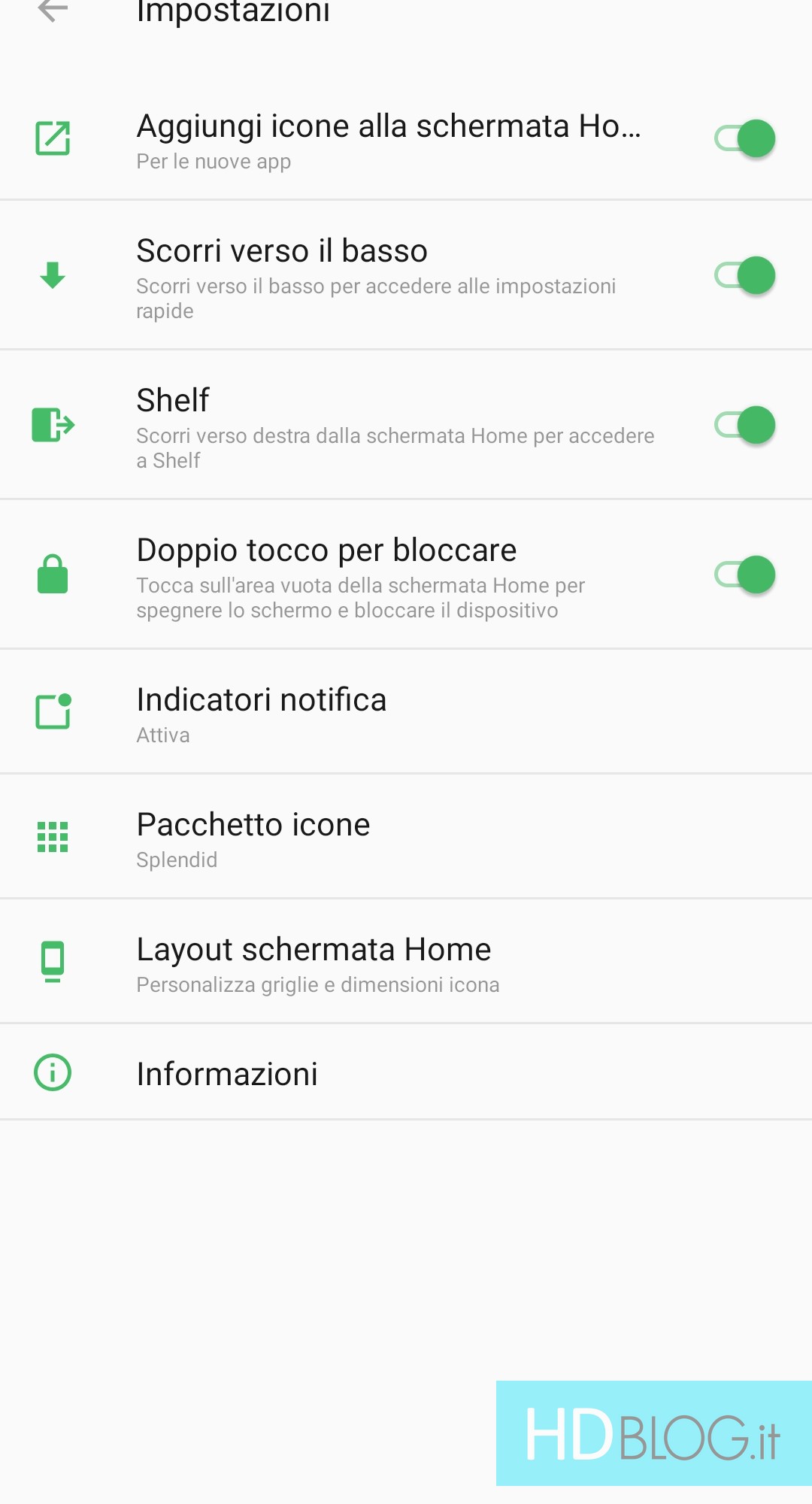
Task: Toggle Aggiungi icone alla schermata Home switch
Action: [744, 139]
